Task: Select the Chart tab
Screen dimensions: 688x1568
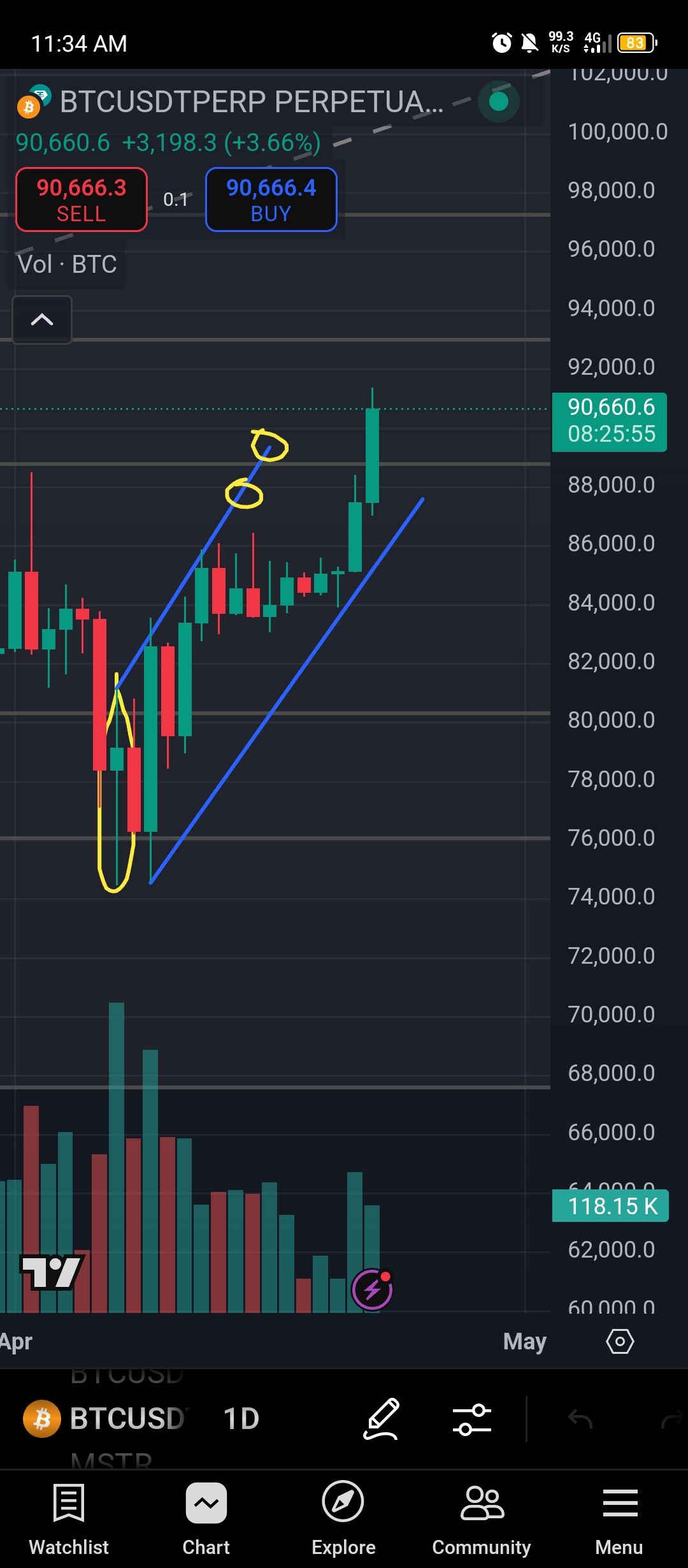Action: [x=206, y=1518]
